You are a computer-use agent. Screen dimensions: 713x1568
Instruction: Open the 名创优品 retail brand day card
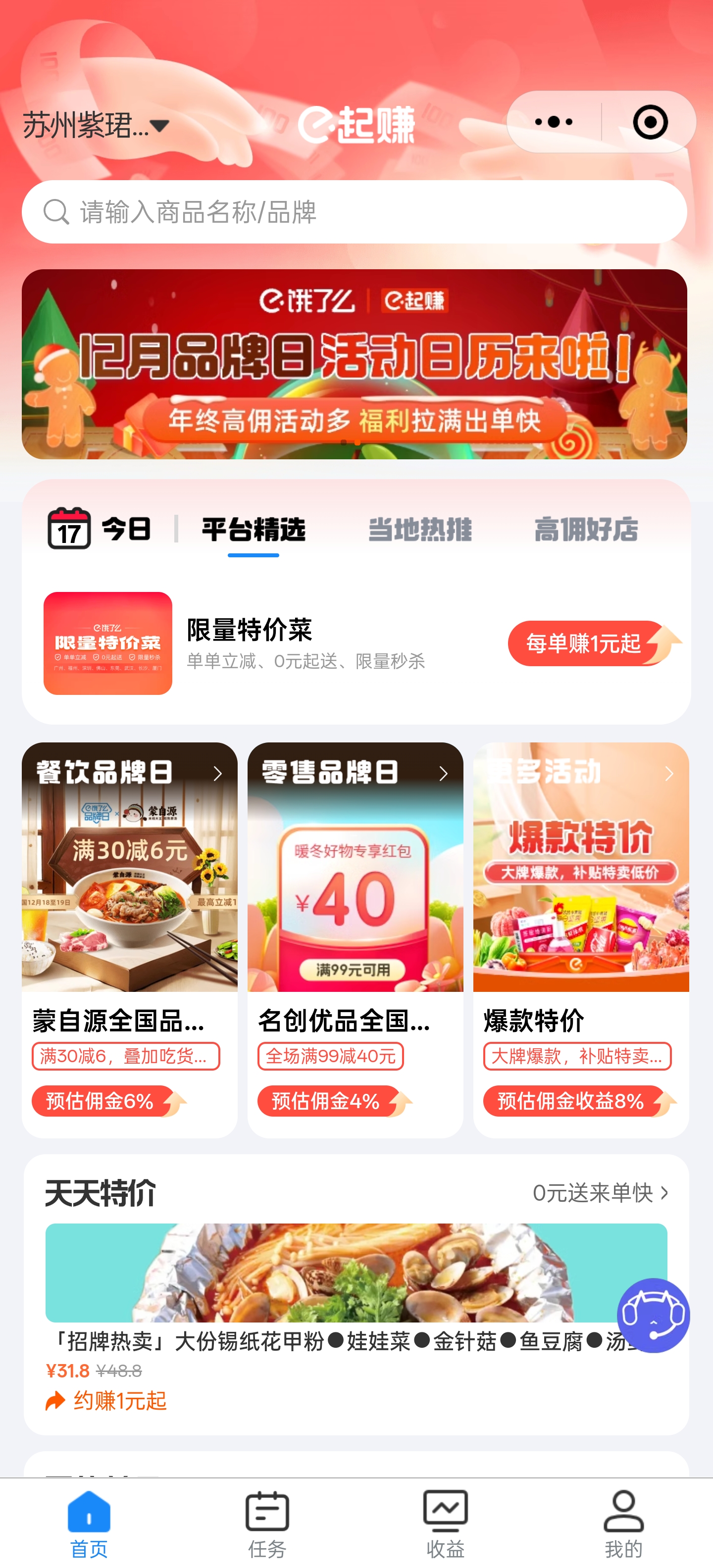point(355,939)
